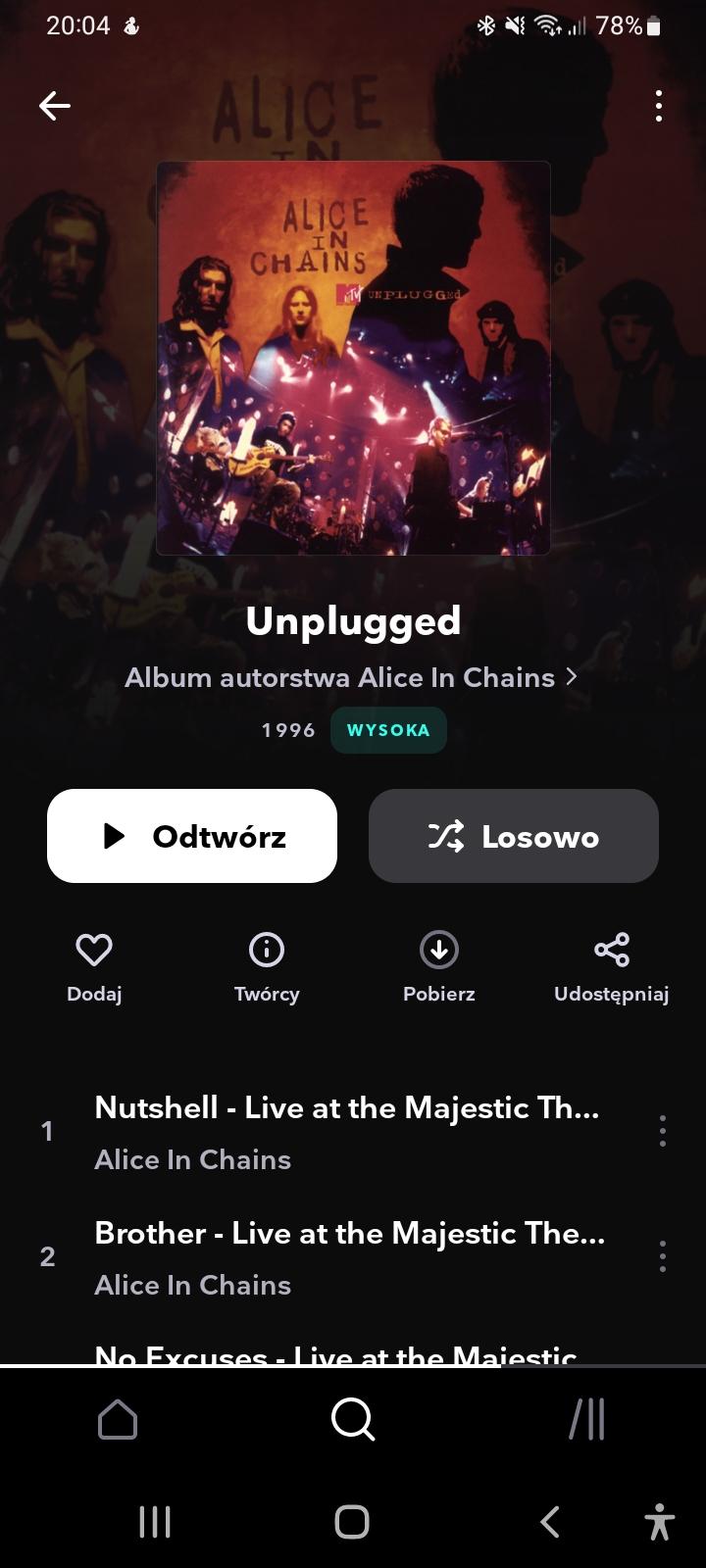Open the system recent apps view
Image resolution: width=706 pixels, height=1568 pixels.
click(155, 1522)
